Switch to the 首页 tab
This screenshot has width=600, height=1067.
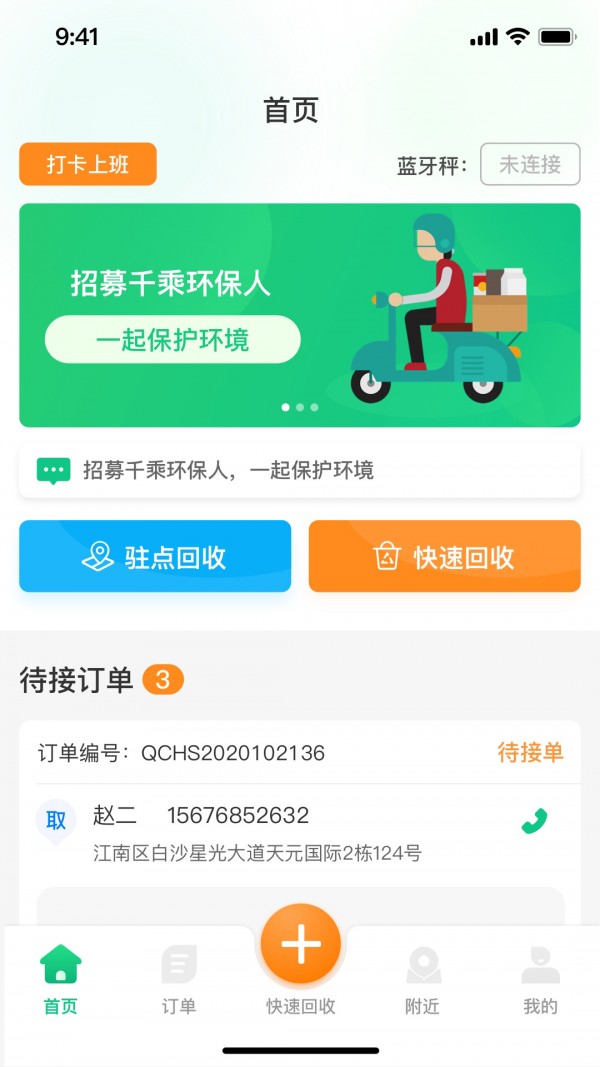61,978
